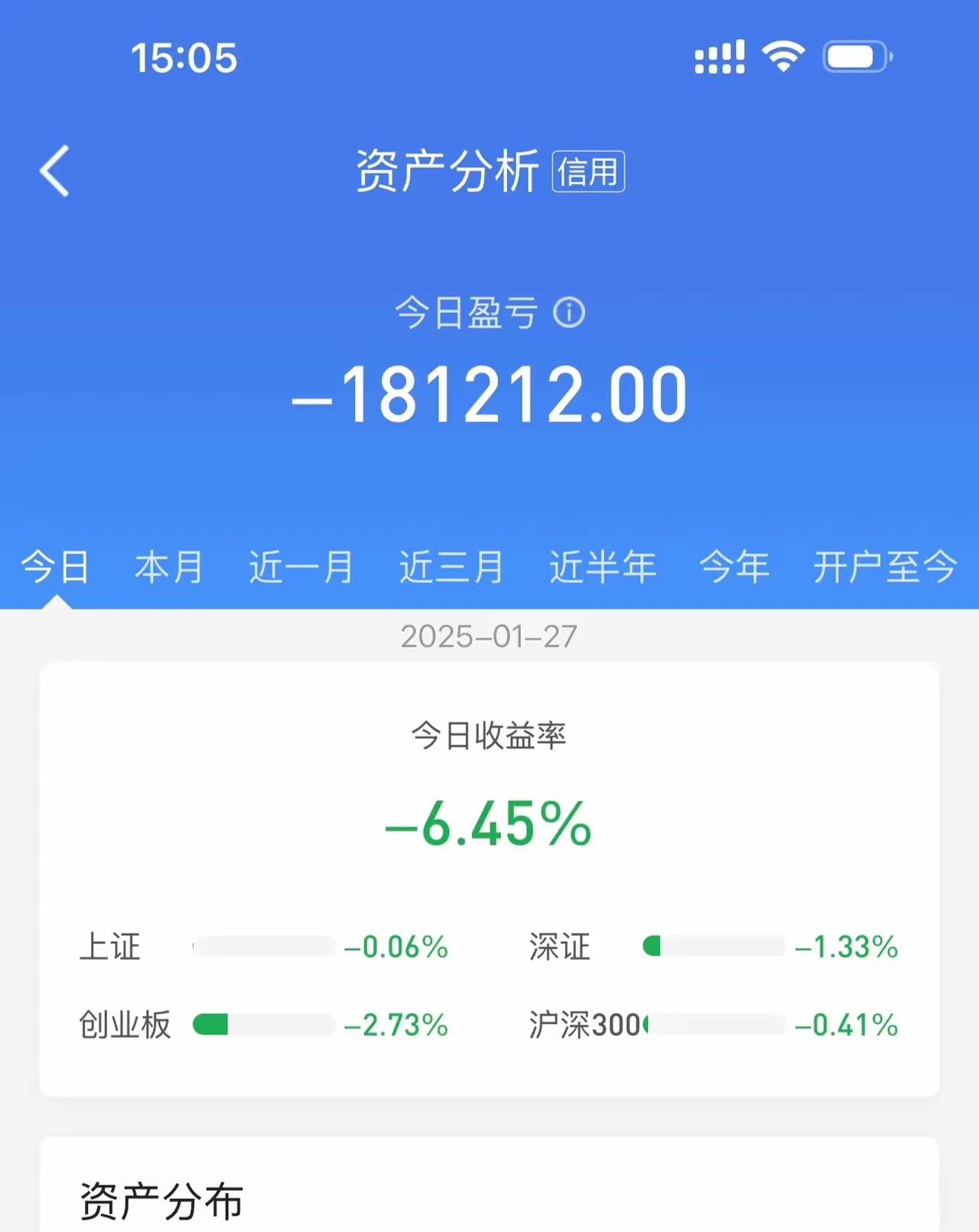Tap the cellular signal icon
This screenshot has height=1232, width=979.
point(717,56)
